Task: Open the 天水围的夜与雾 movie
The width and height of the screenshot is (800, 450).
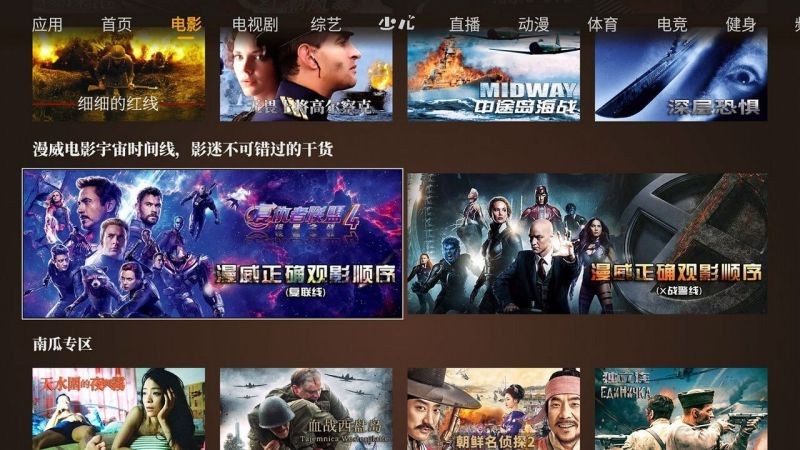Action: click(119, 409)
